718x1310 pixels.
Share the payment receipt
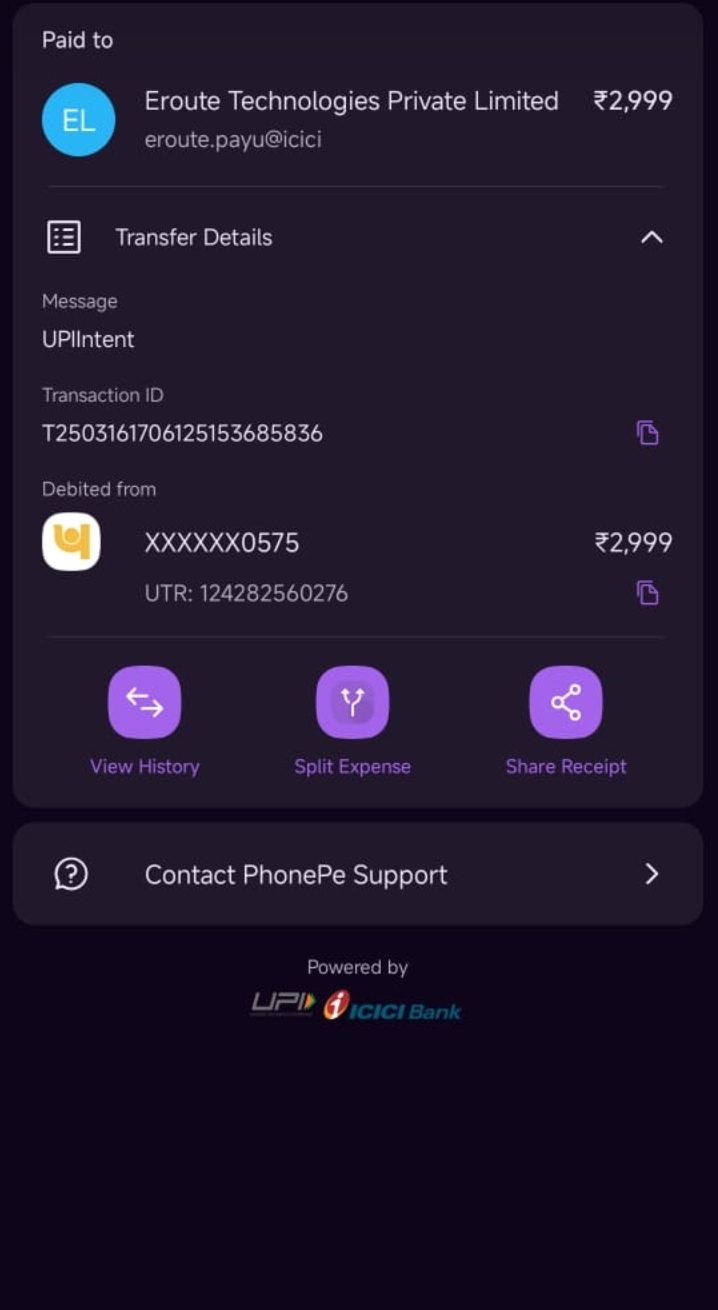(565, 703)
